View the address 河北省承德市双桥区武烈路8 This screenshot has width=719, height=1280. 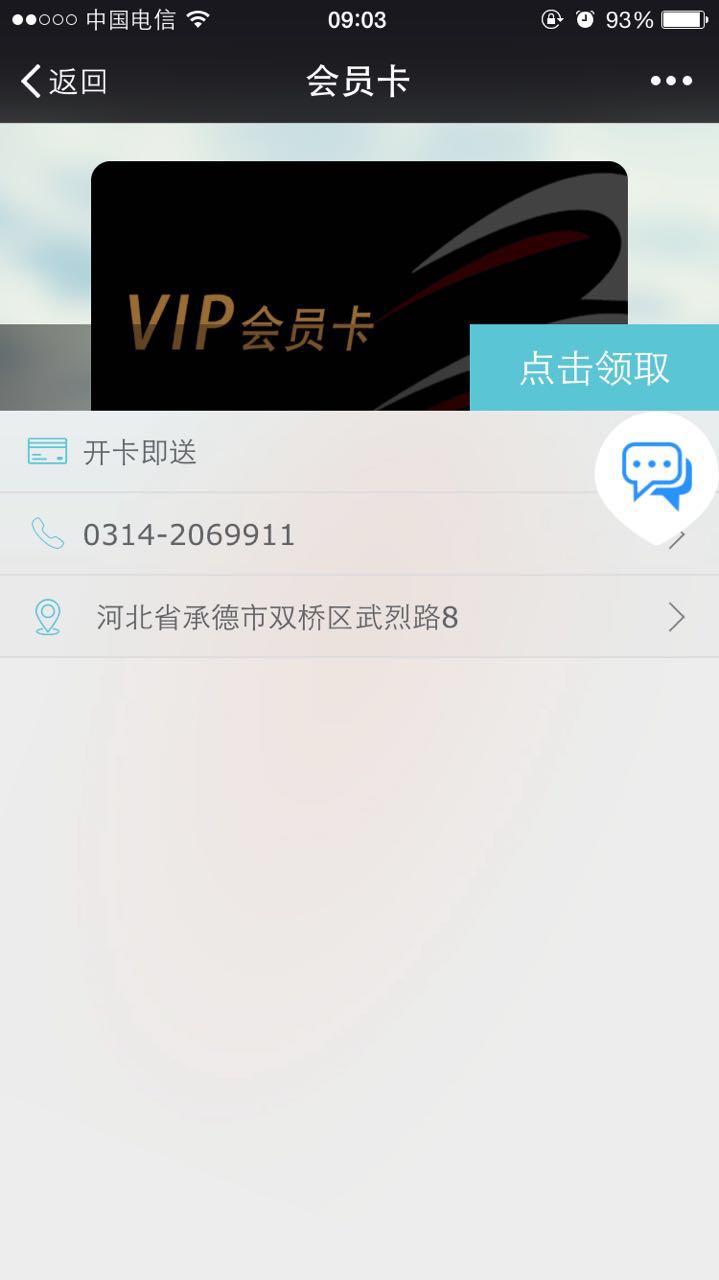pos(277,618)
